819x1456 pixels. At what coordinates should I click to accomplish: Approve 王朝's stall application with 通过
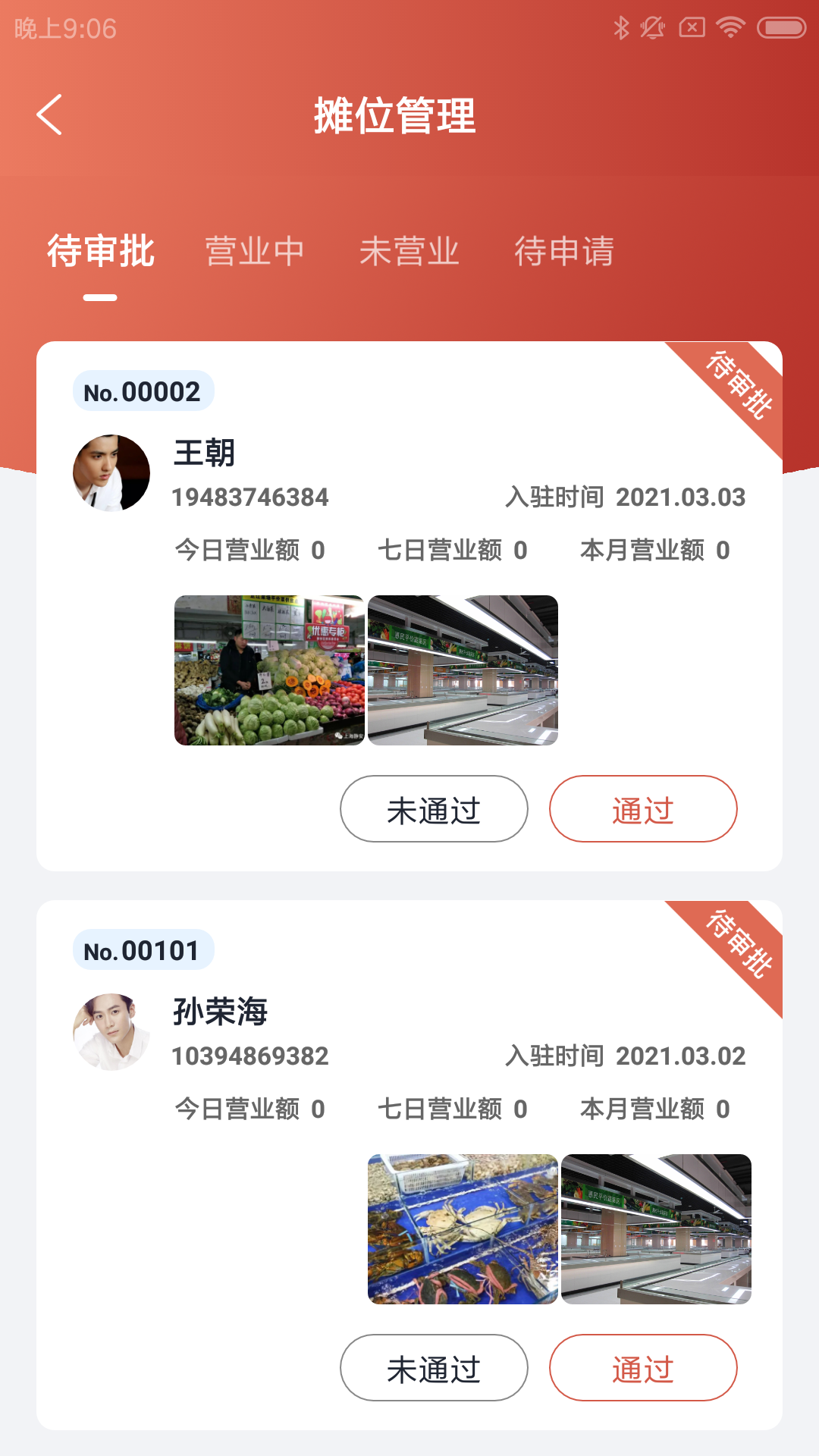(x=643, y=809)
